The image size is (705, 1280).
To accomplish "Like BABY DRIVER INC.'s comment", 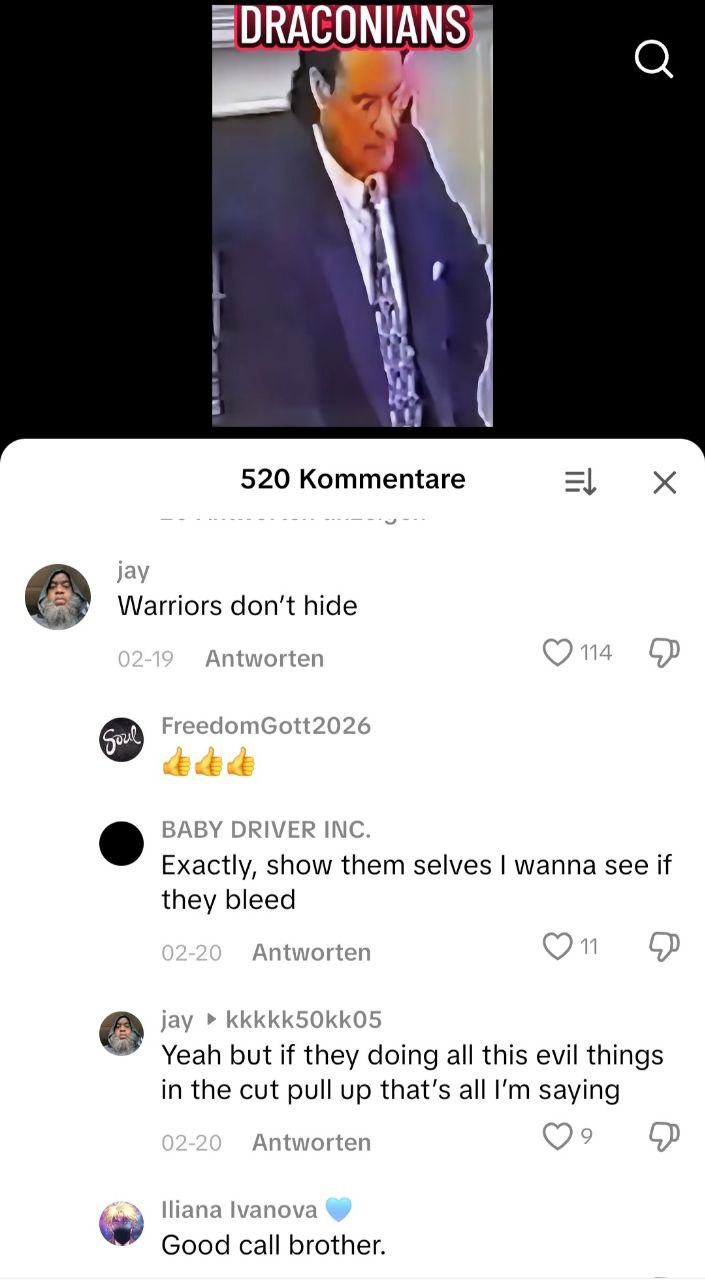I will coord(557,946).
